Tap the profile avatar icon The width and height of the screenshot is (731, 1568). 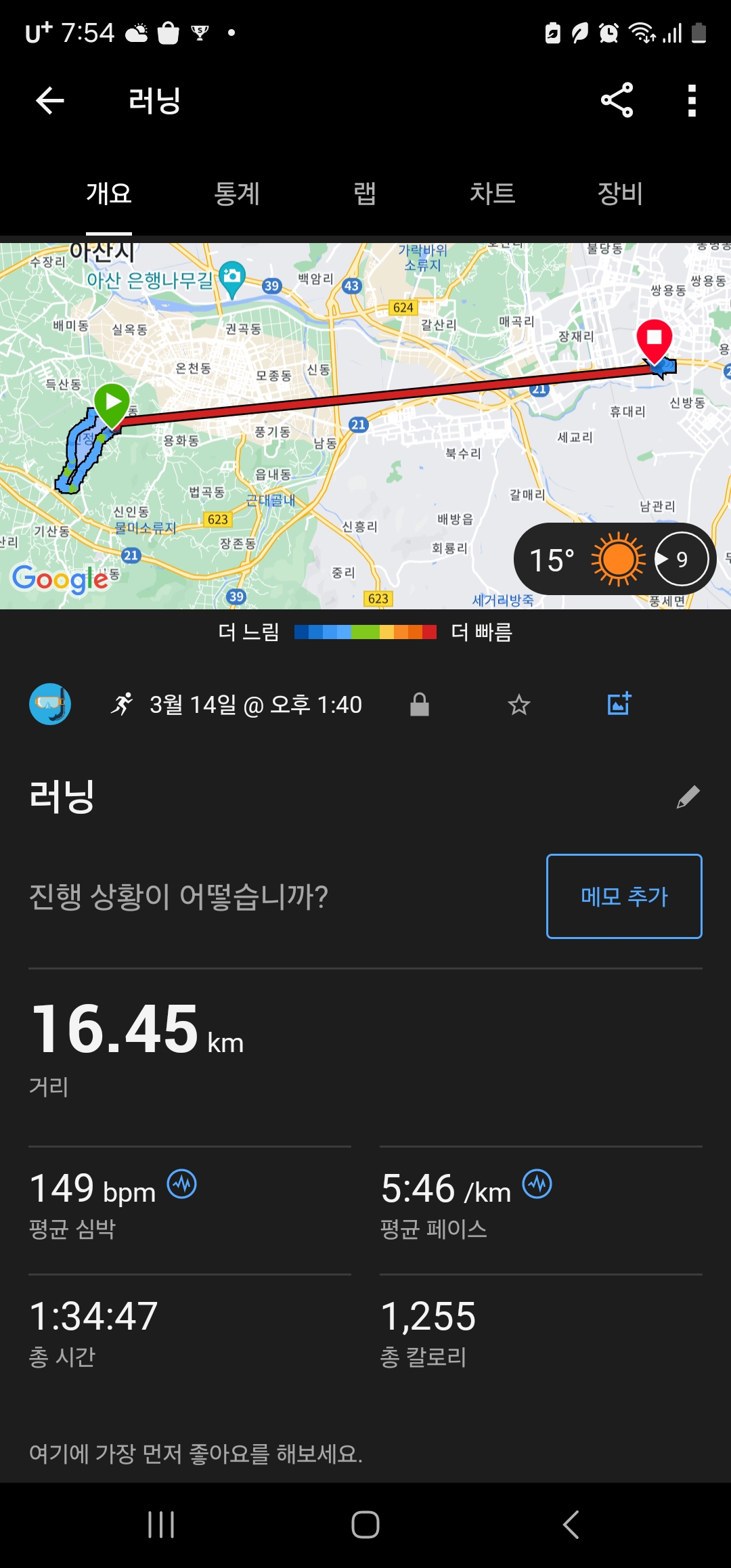(50, 704)
